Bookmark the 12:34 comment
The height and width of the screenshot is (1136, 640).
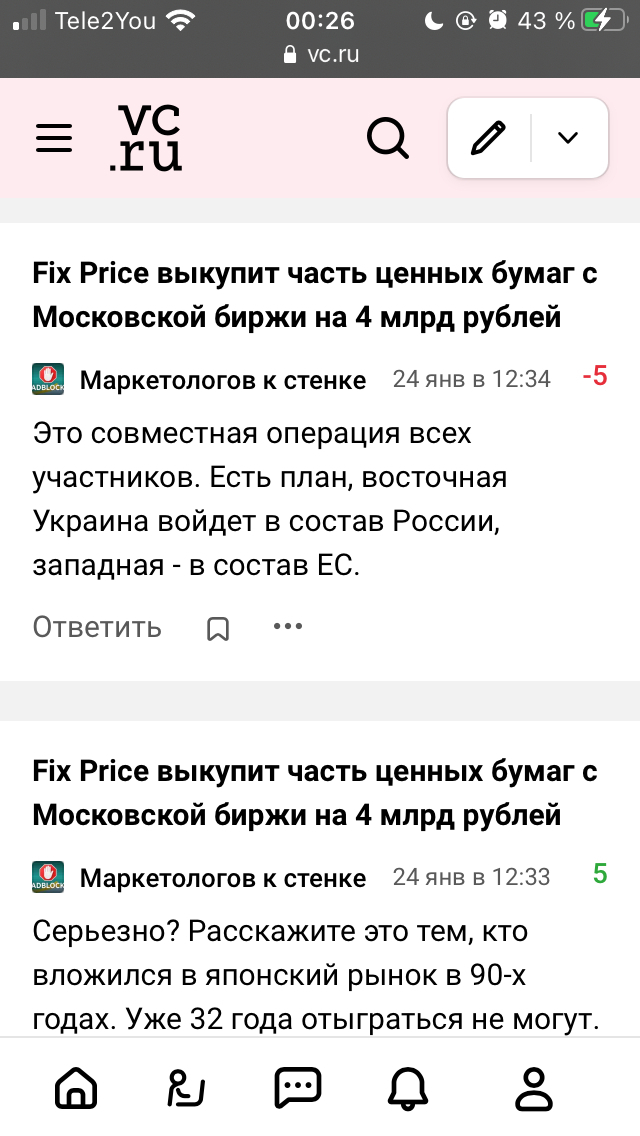point(218,628)
